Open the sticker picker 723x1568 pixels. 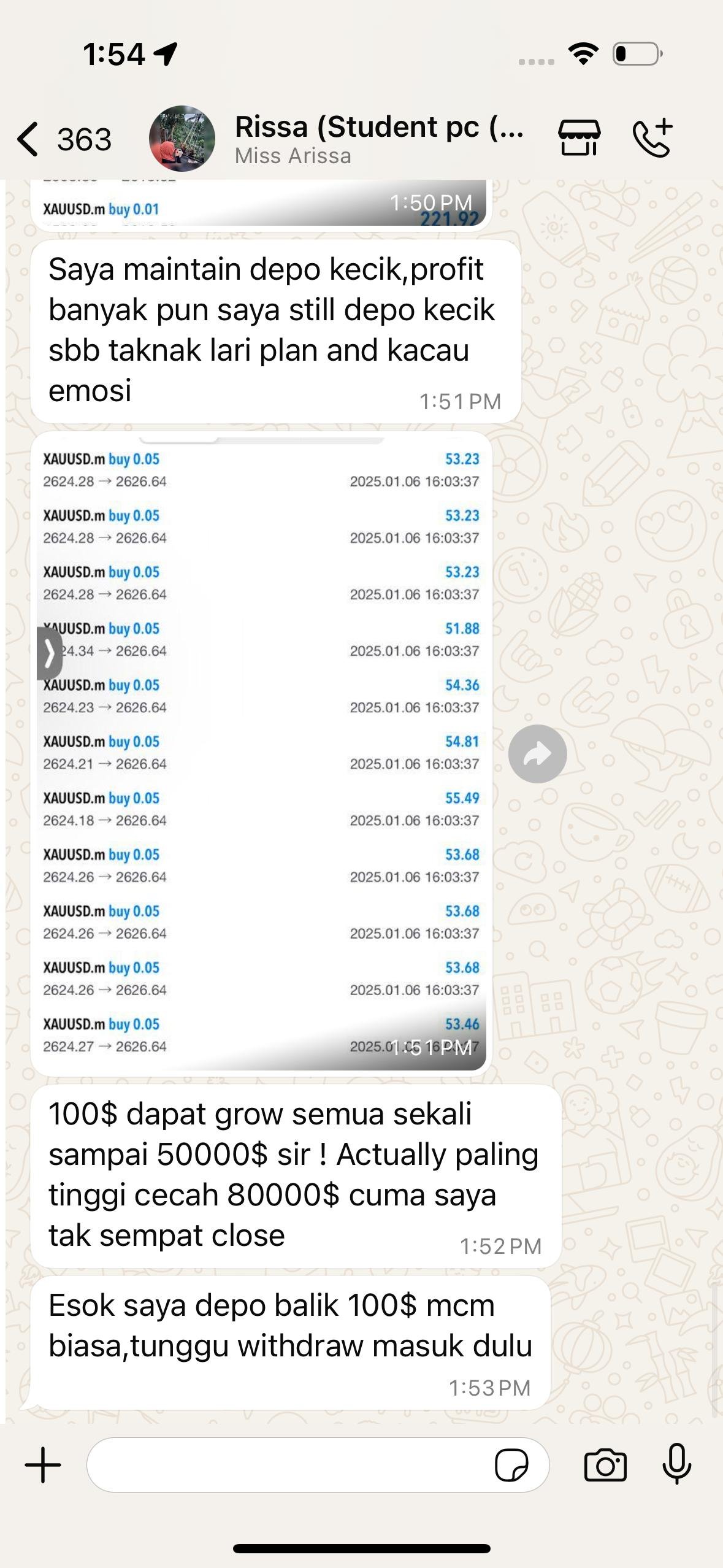pyautogui.click(x=511, y=1465)
